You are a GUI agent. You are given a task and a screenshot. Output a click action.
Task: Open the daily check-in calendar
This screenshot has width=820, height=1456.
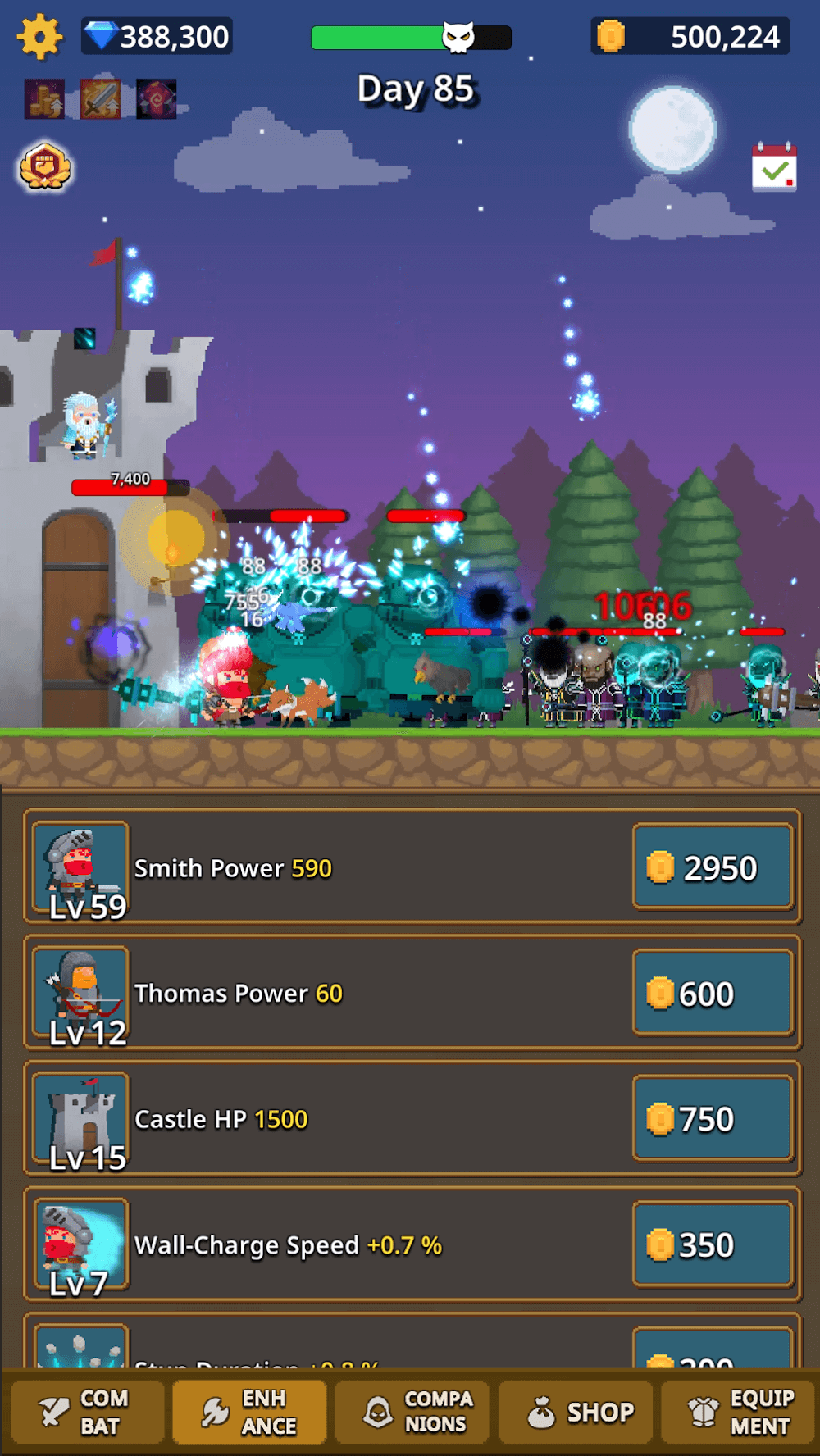coord(774,167)
